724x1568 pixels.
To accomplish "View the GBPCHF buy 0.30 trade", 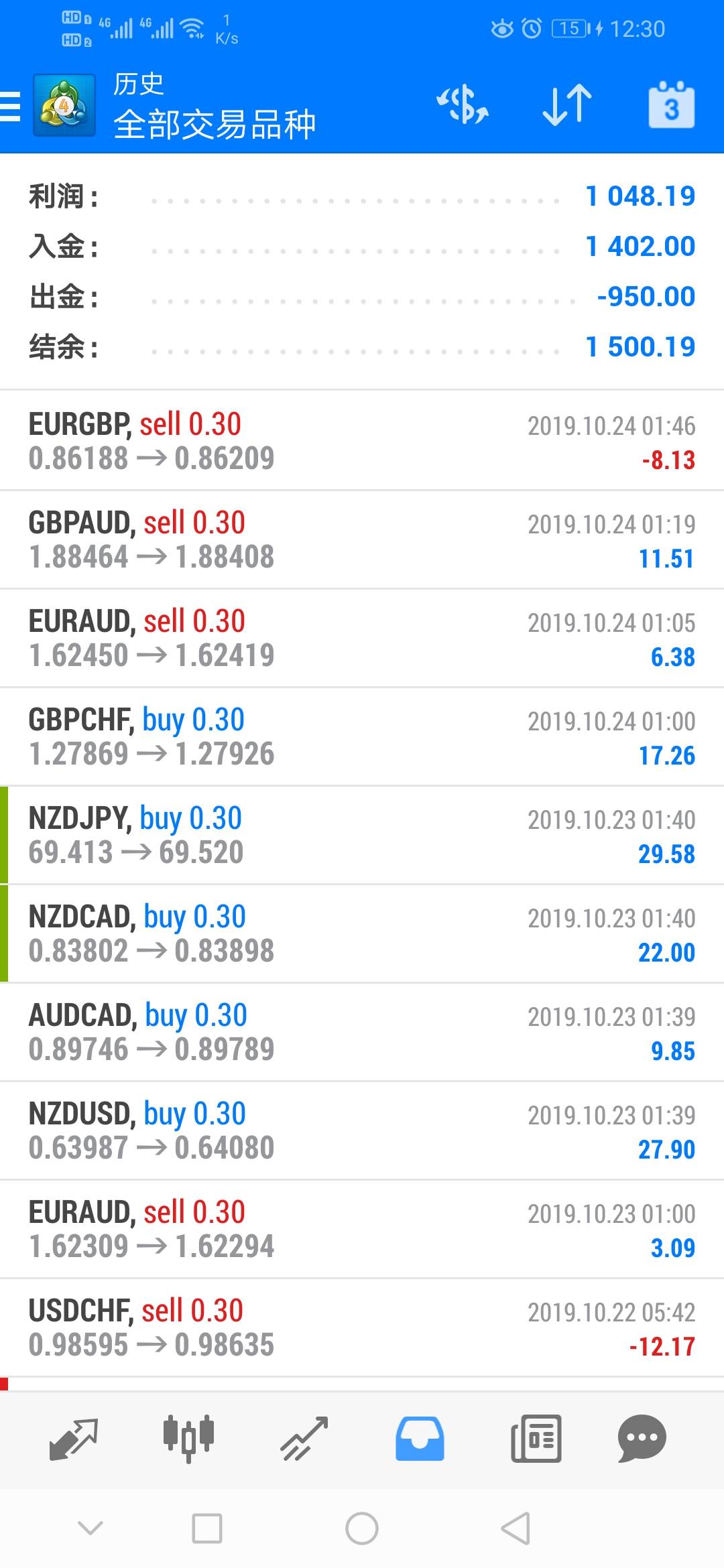I will click(362, 736).
